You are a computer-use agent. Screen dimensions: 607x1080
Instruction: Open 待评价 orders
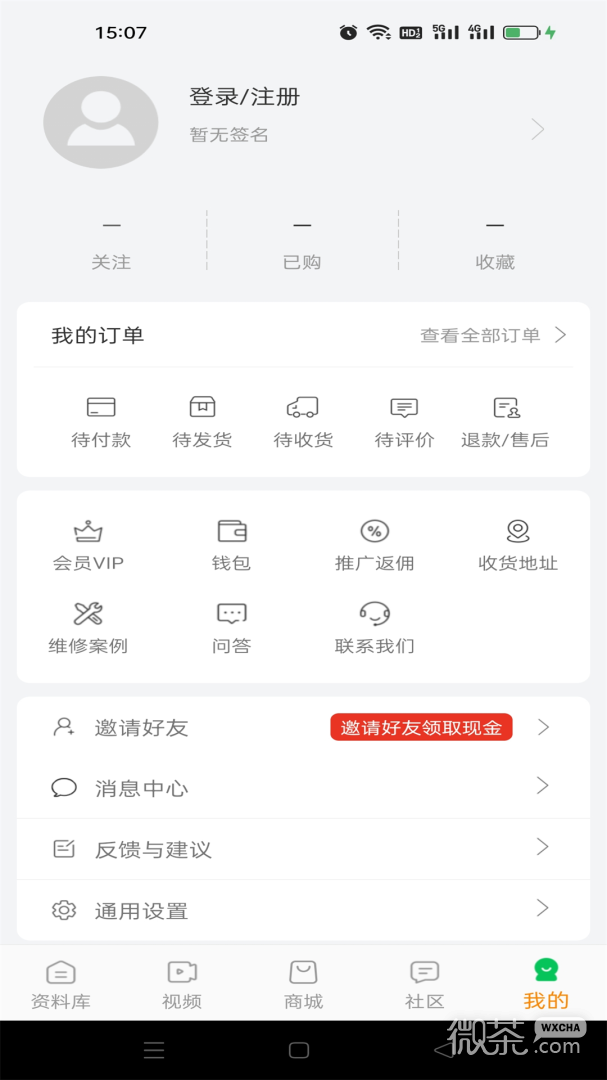pos(404,422)
